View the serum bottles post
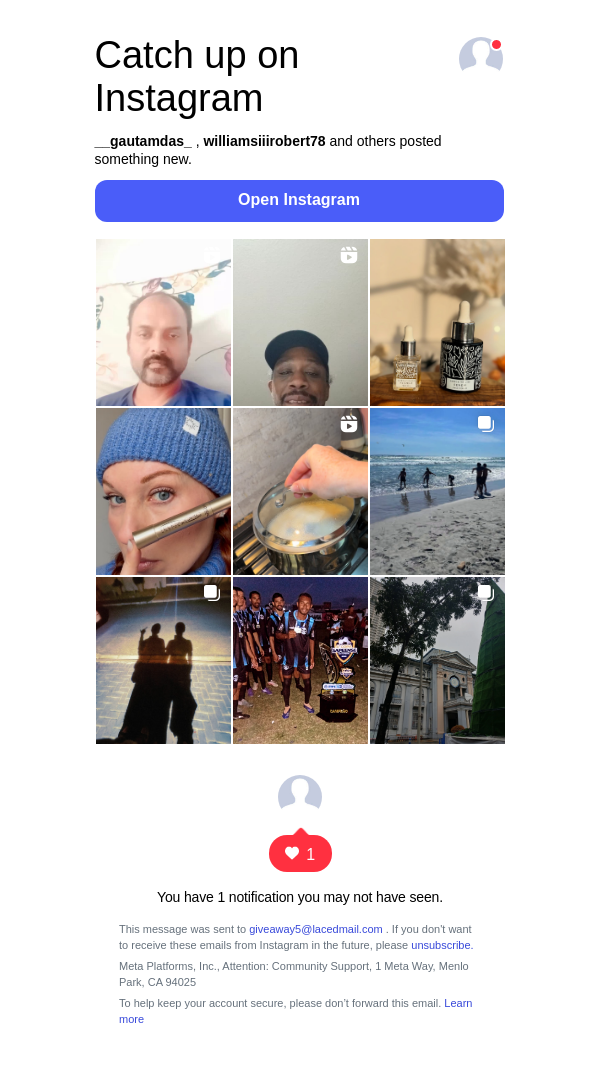The height and width of the screenshot is (1070, 600). 437,322
